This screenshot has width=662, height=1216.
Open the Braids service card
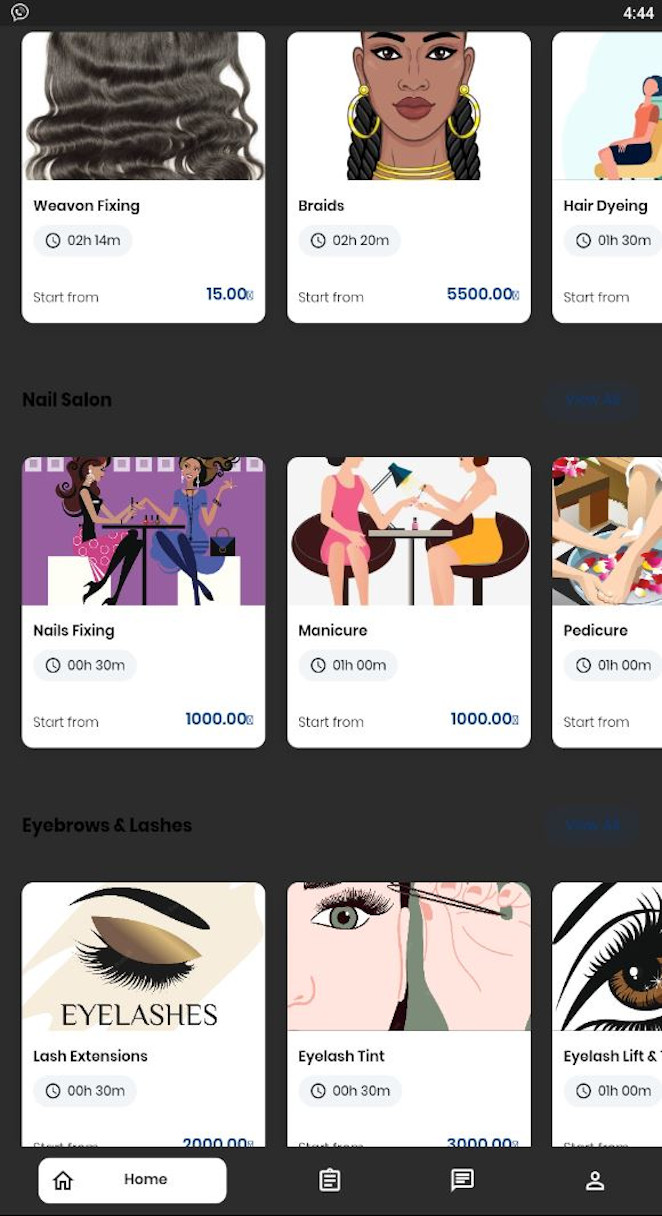point(408,177)
